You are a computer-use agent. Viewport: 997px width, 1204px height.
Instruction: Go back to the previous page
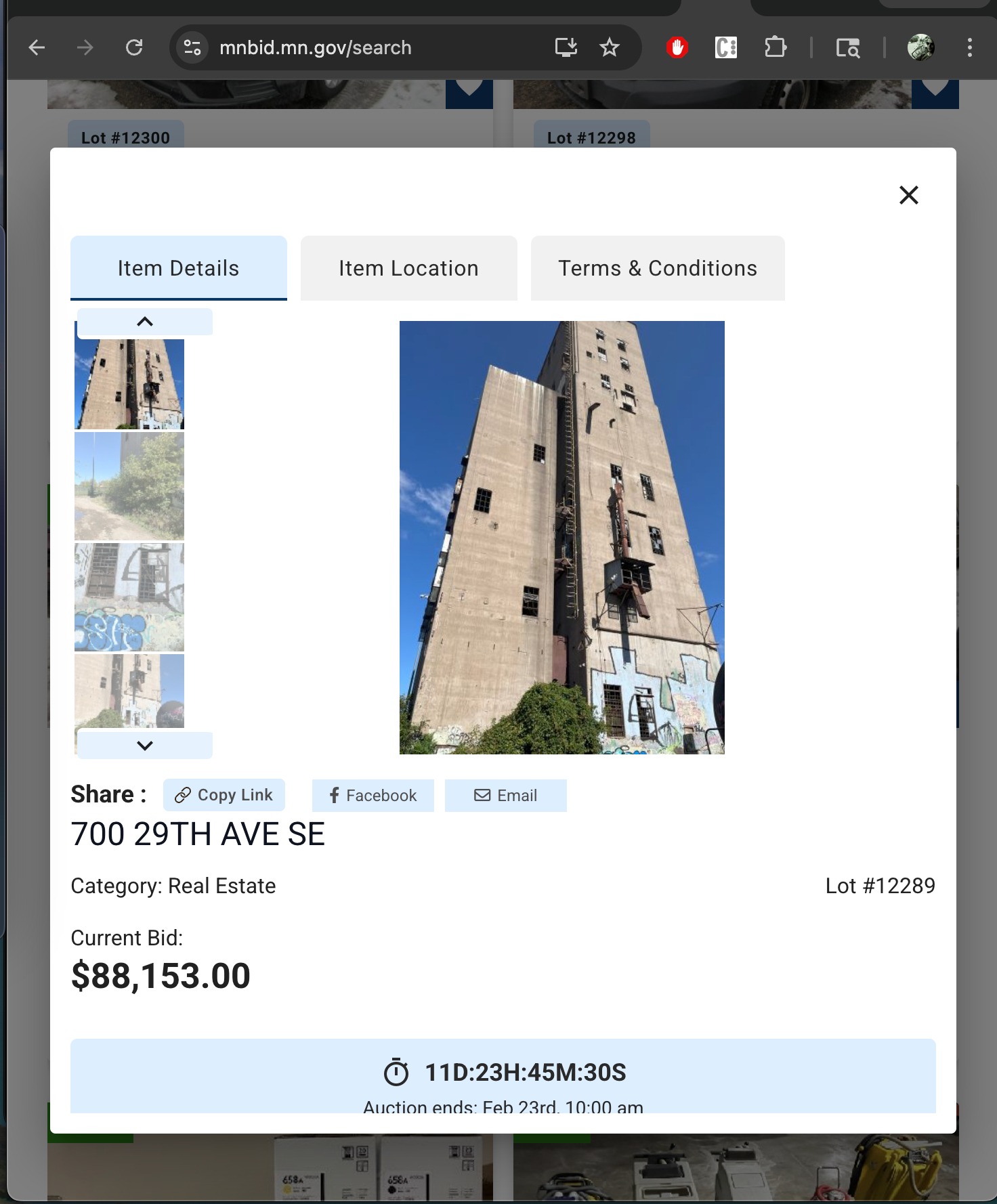click(x=37, y=47)
